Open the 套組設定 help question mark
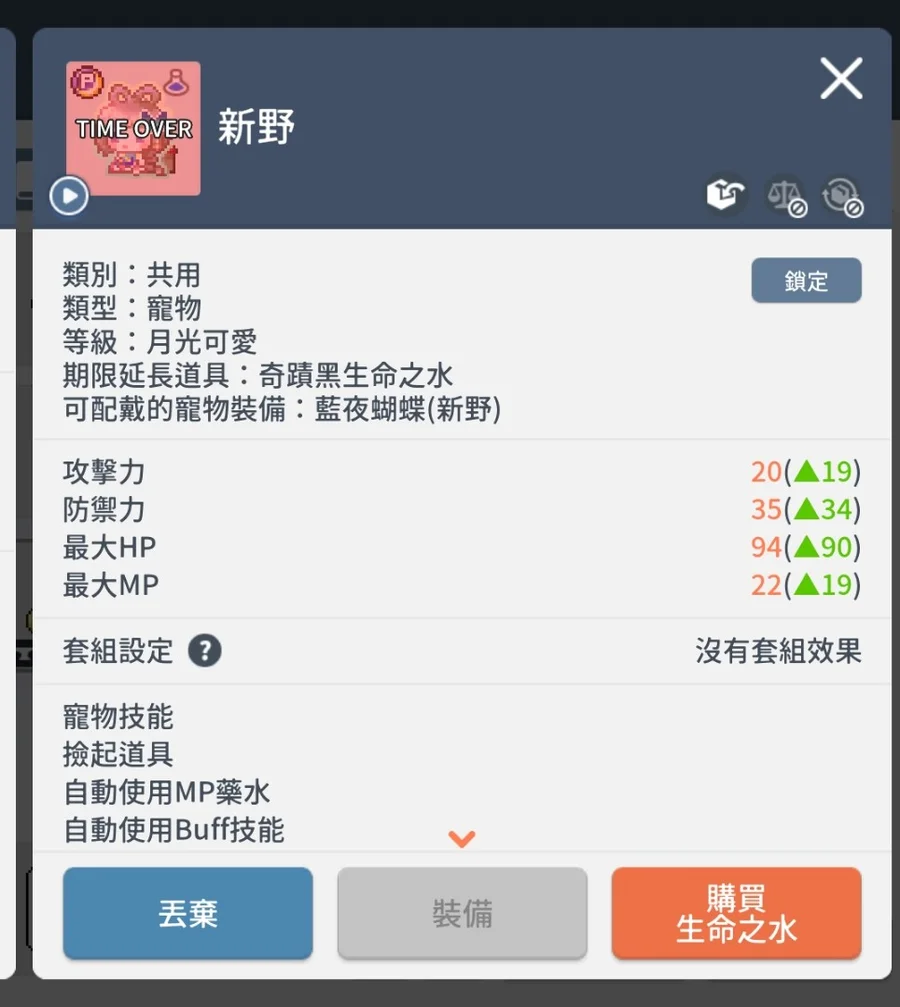900x1007 pixels. [204, 652]
